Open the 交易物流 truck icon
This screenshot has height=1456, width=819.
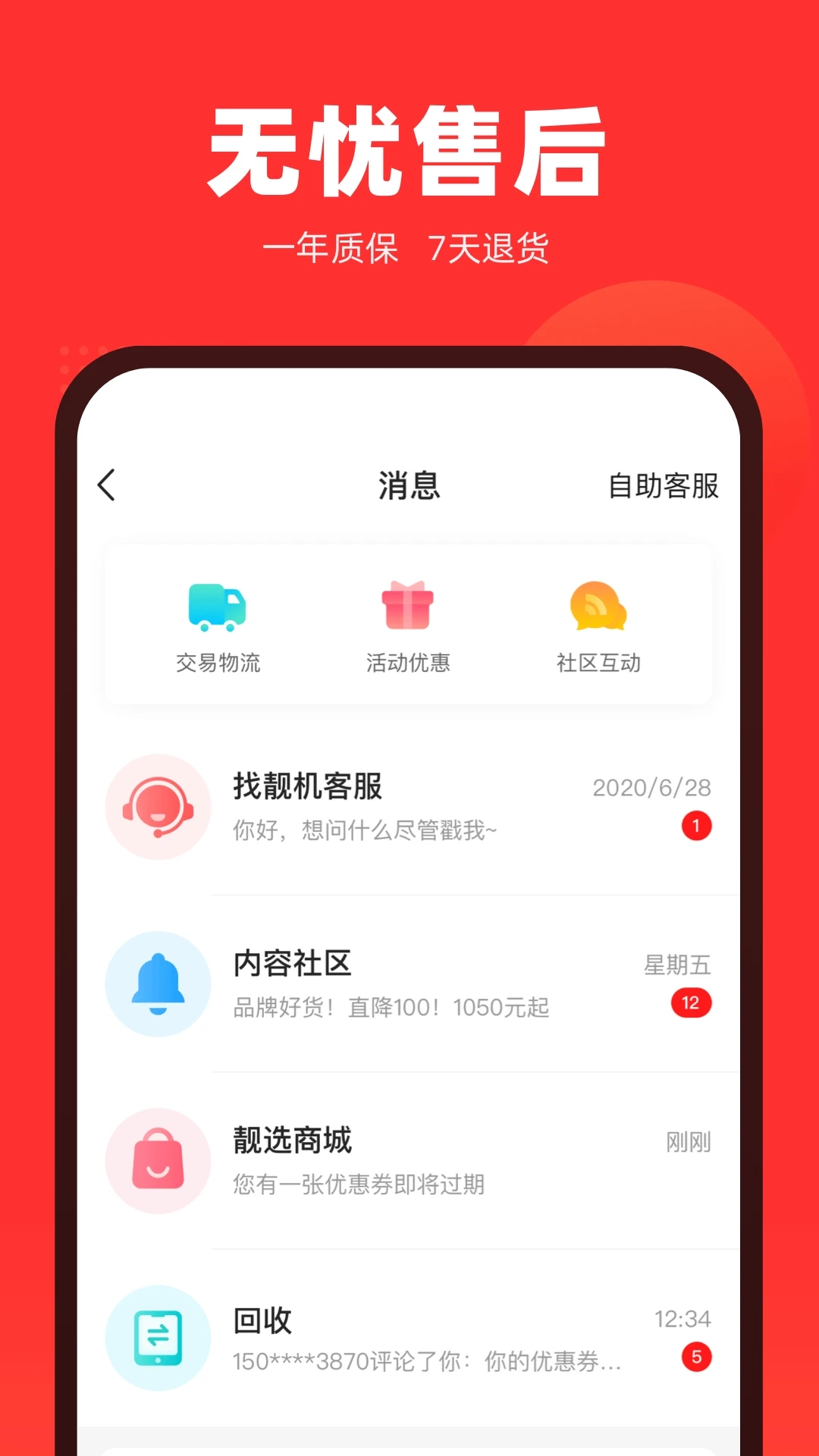coord(219,607)
